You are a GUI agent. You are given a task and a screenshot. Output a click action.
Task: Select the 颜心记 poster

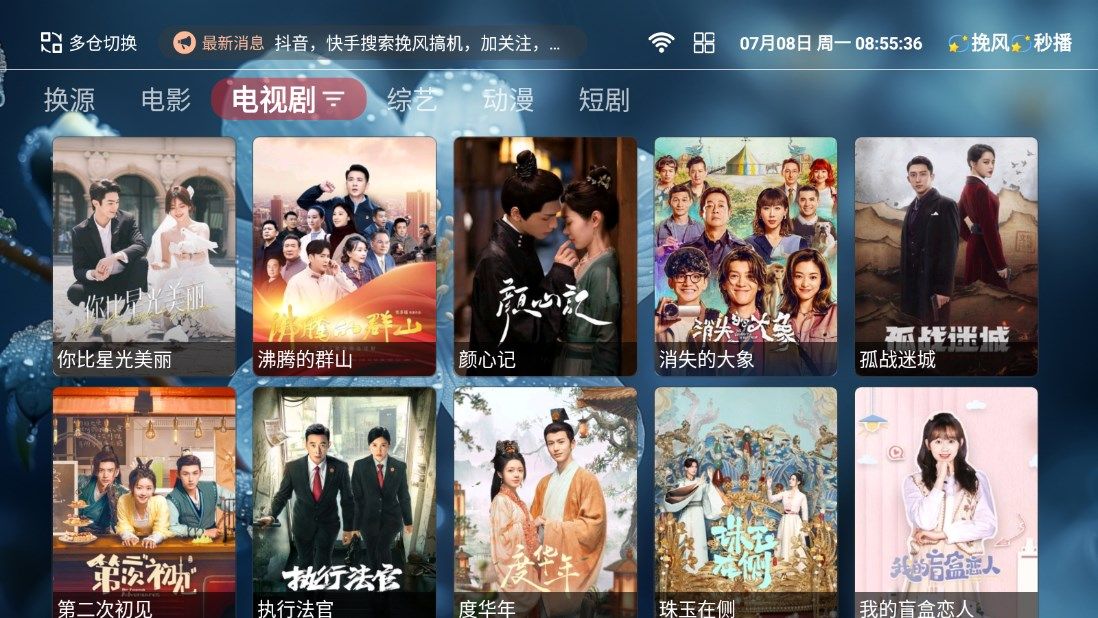point(545,256)
